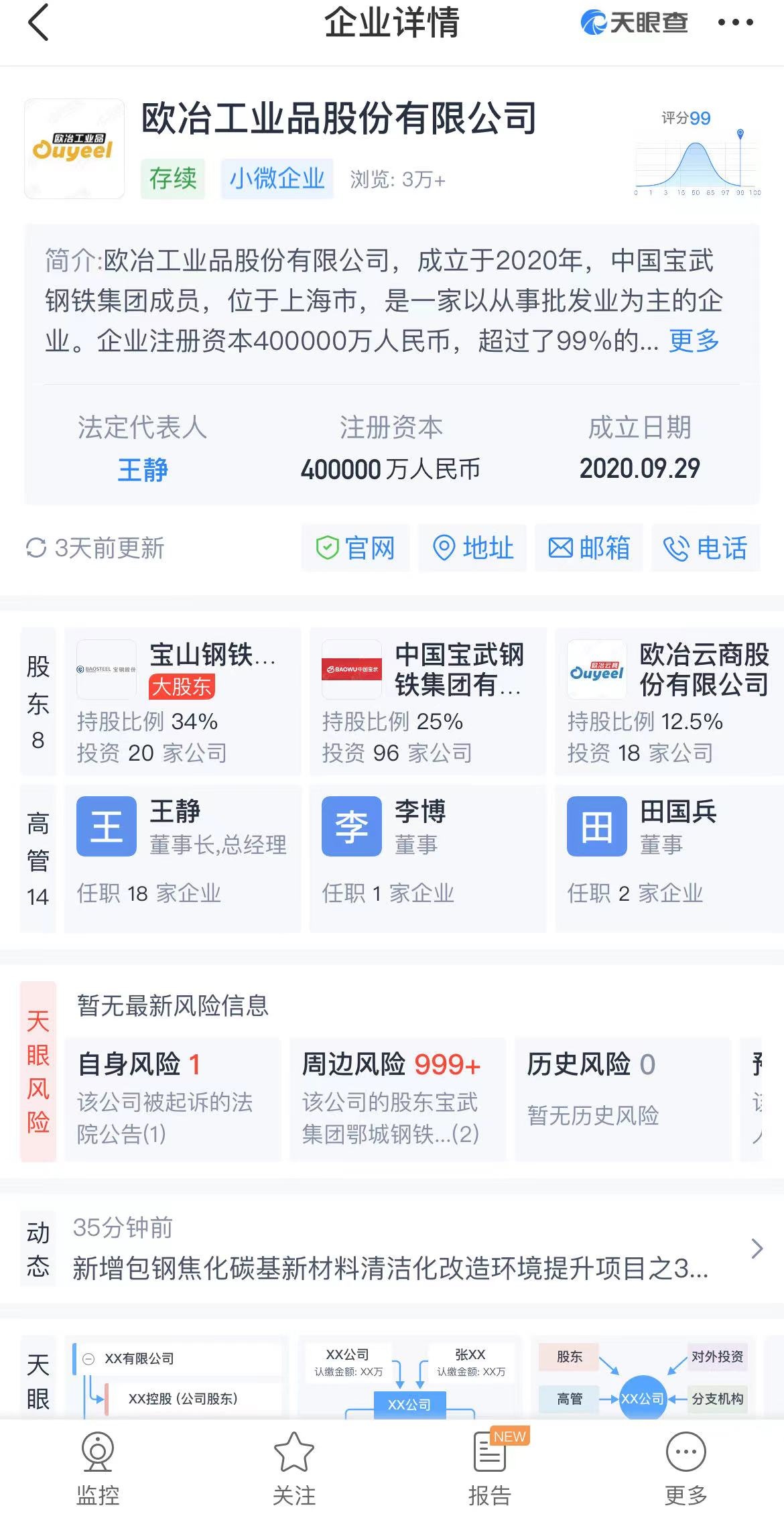Open the three-dot overflow menu
This screenshot has height=1518, width=784.
click(735, 23)
